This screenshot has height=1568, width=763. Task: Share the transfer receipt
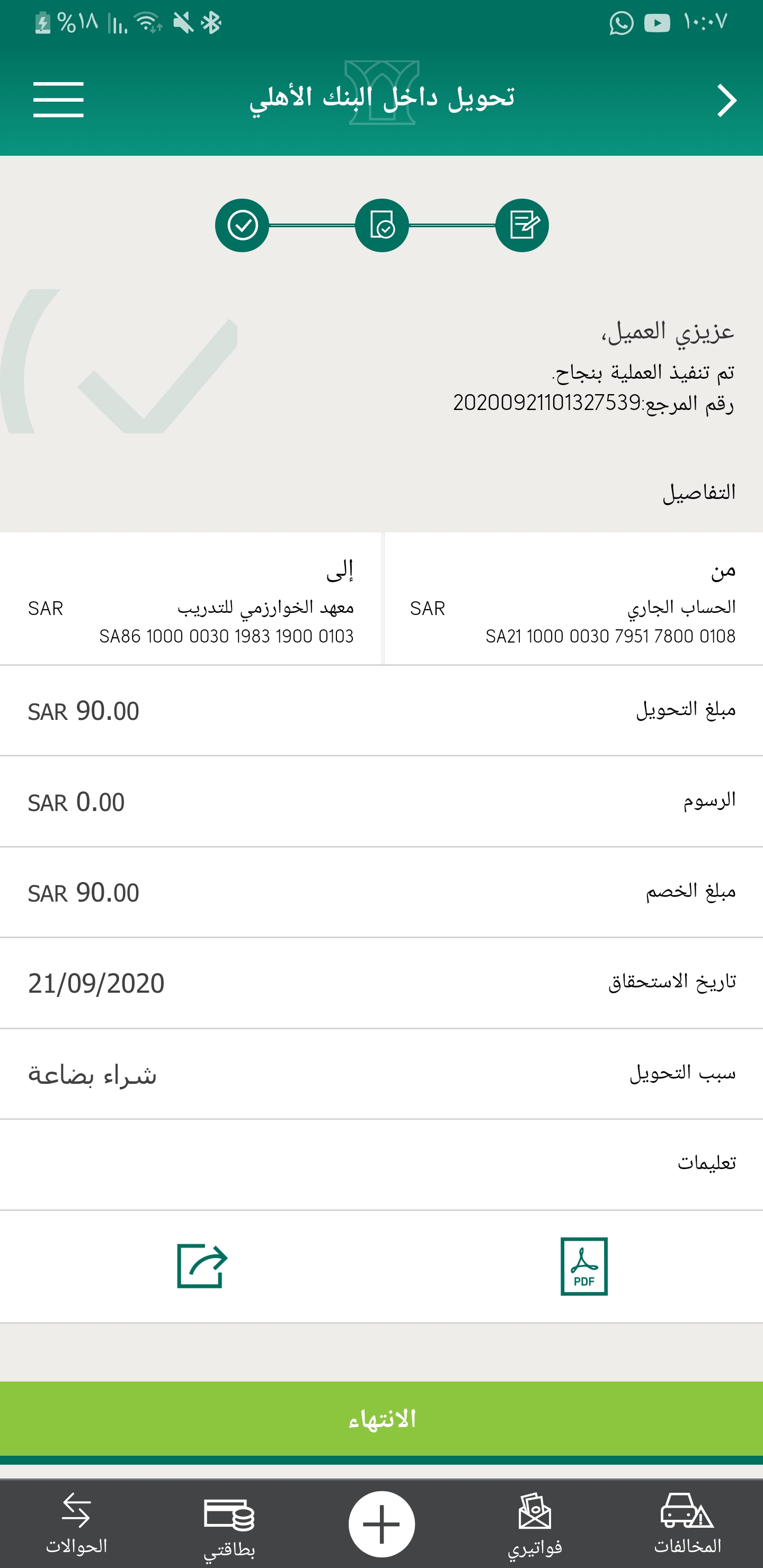[202, 1266]
